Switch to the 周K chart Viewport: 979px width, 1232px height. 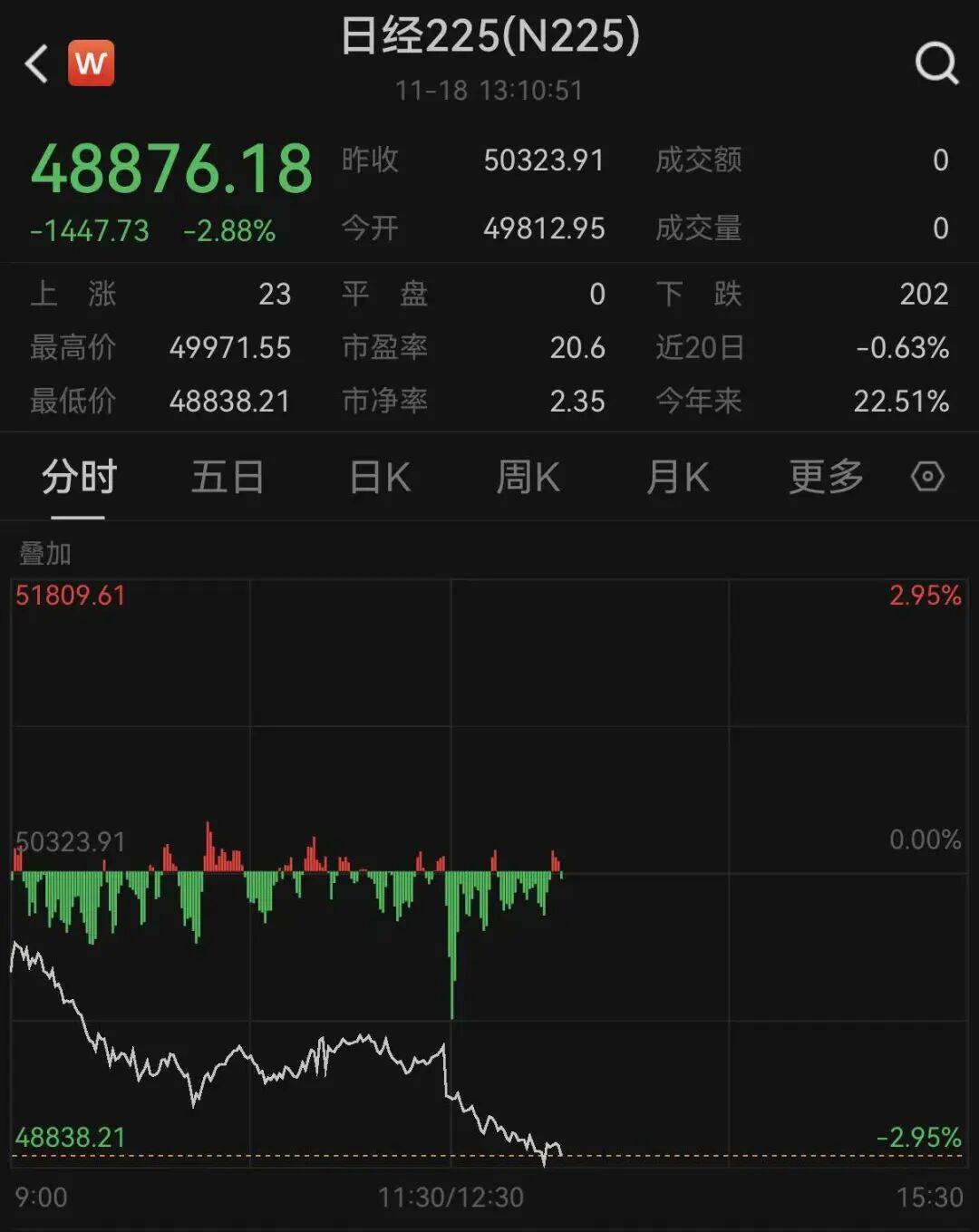click(528, 477)
